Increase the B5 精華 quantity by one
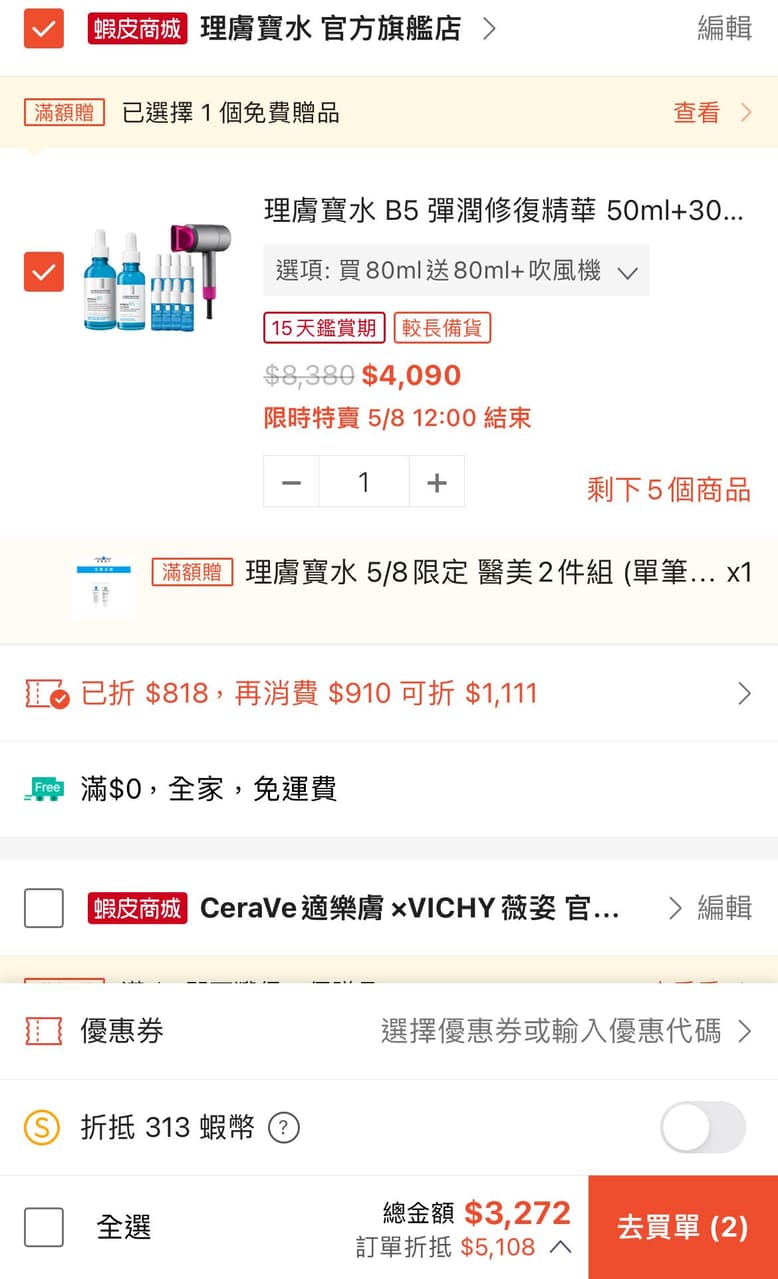The image size is (778, 1279). pos(436,482)
